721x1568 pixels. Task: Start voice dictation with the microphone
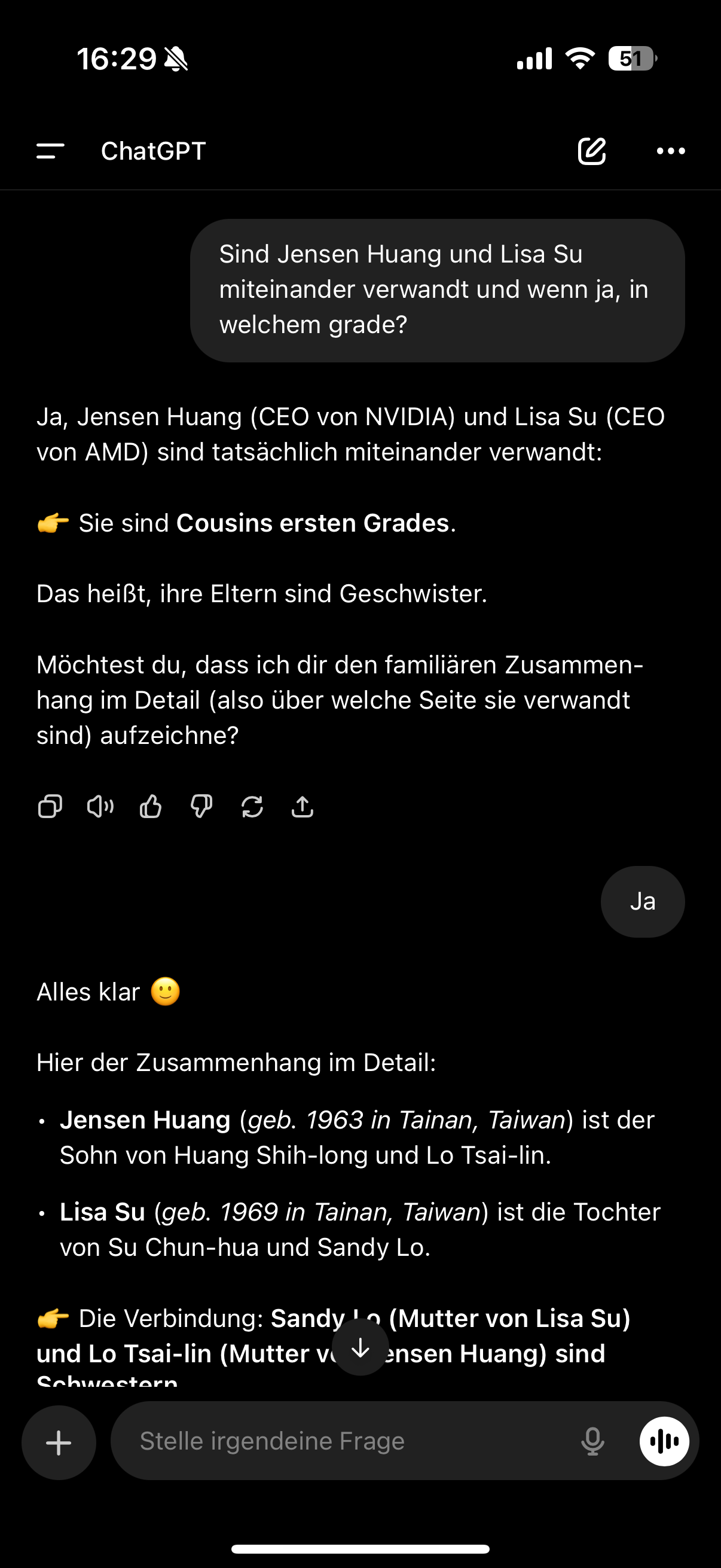pyautogui.click(x=592, y=1441)
